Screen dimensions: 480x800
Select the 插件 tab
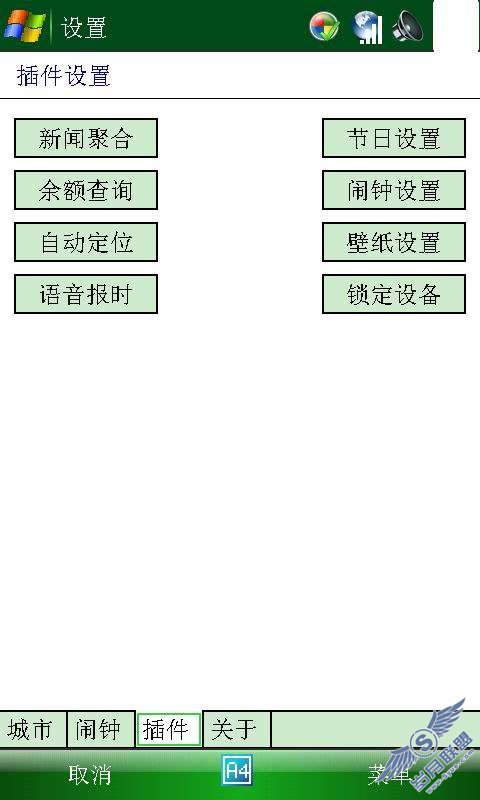[x=169, y=730]
